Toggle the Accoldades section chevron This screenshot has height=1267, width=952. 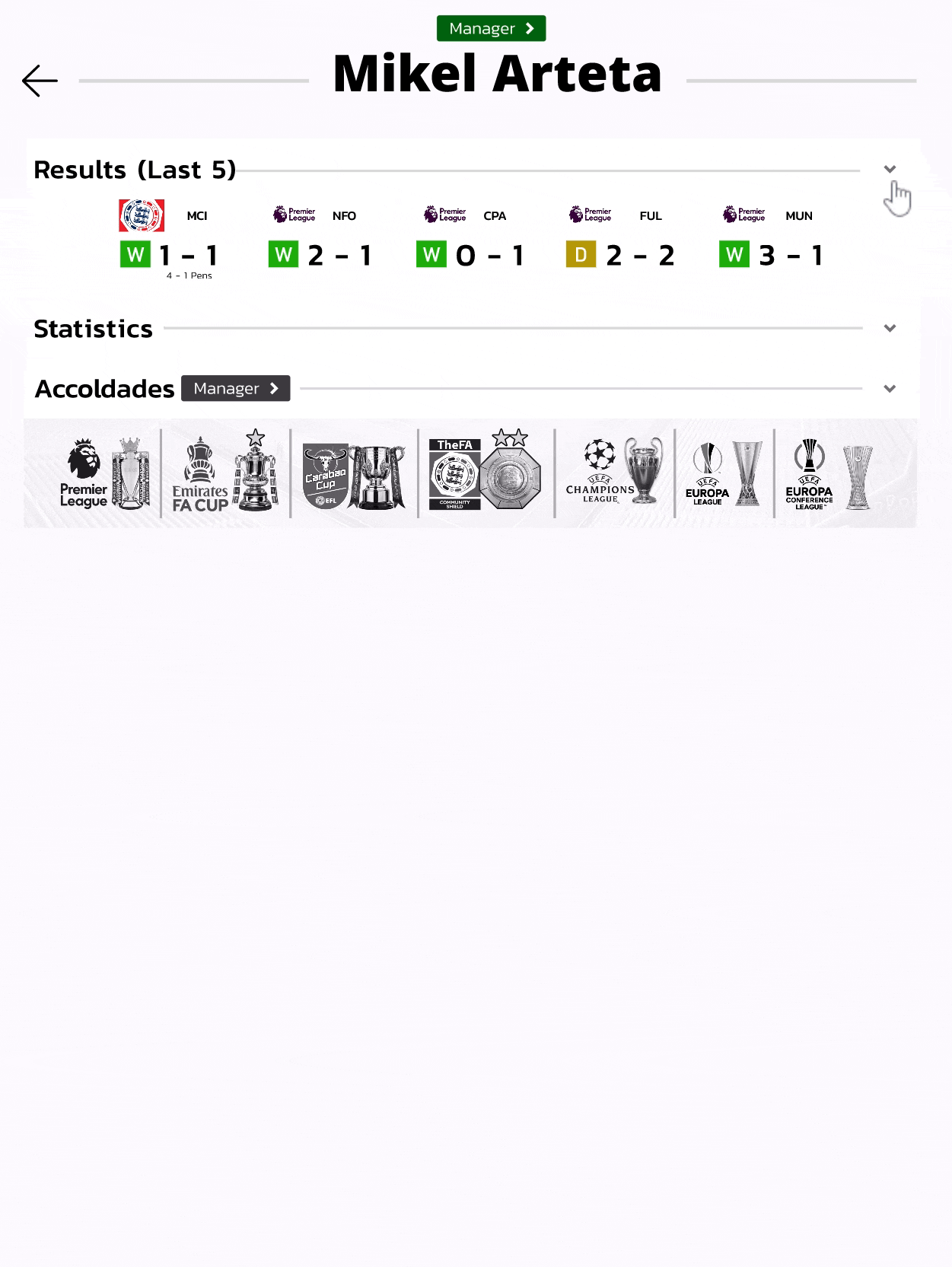click(890, 389)
